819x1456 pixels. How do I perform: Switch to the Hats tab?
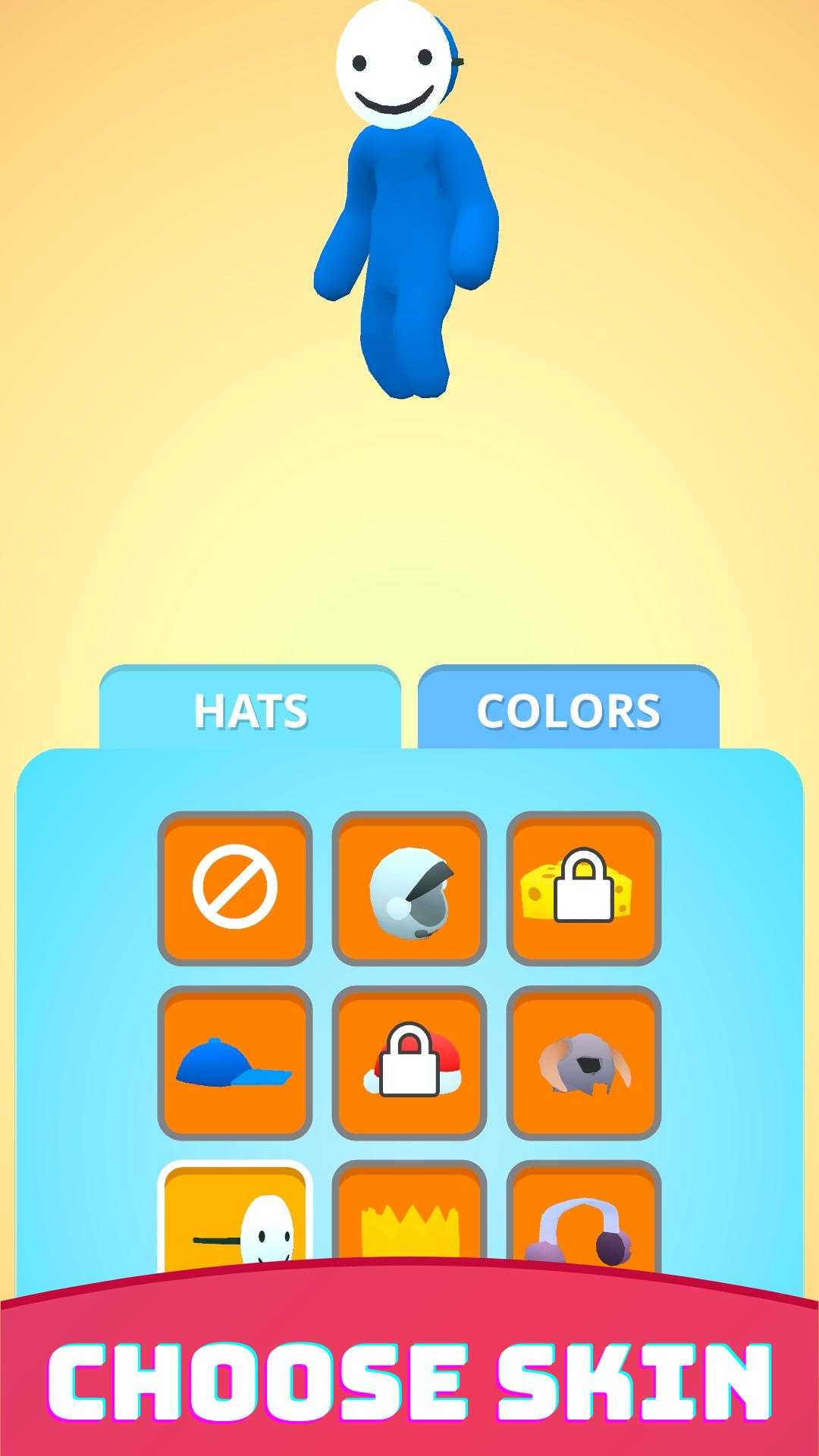tap(250, 710)
